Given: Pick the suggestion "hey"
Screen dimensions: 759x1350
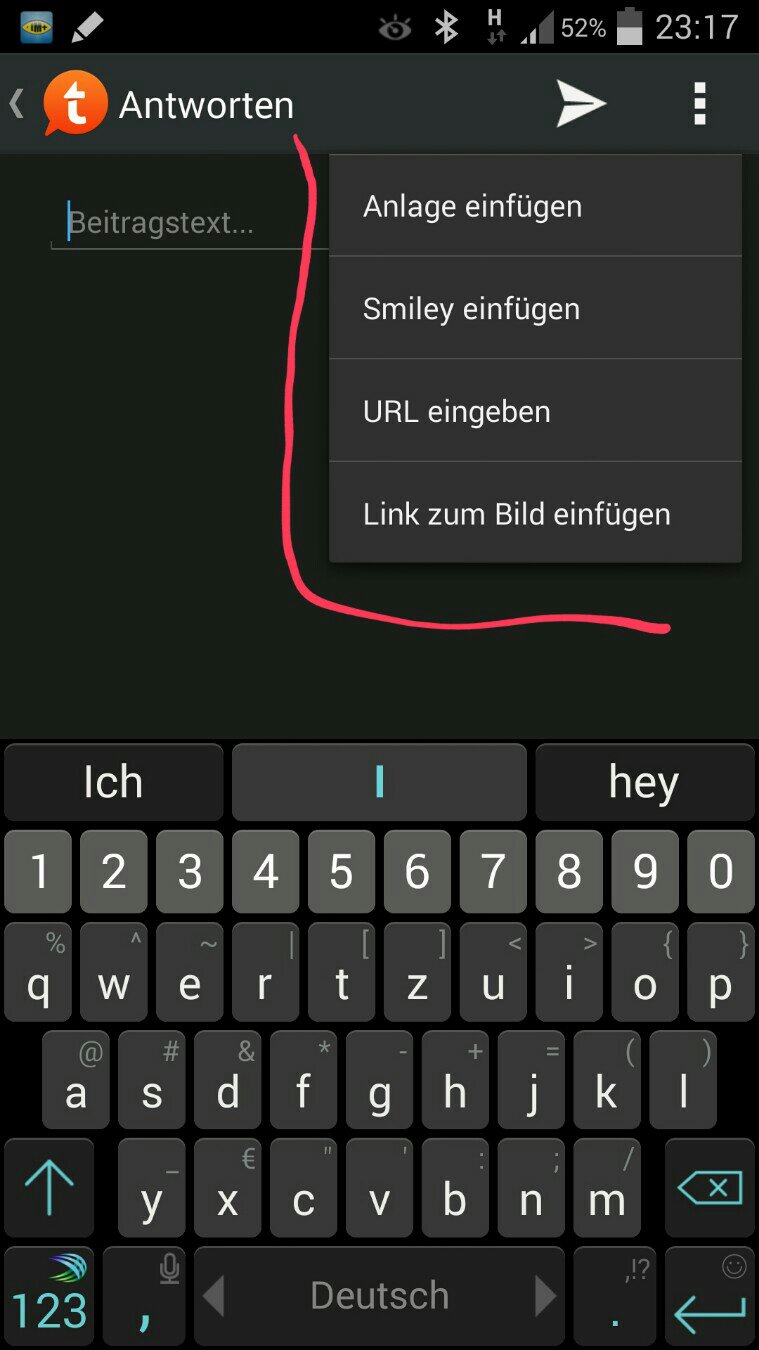Looking at the screenshot, I should click(644, 782).
